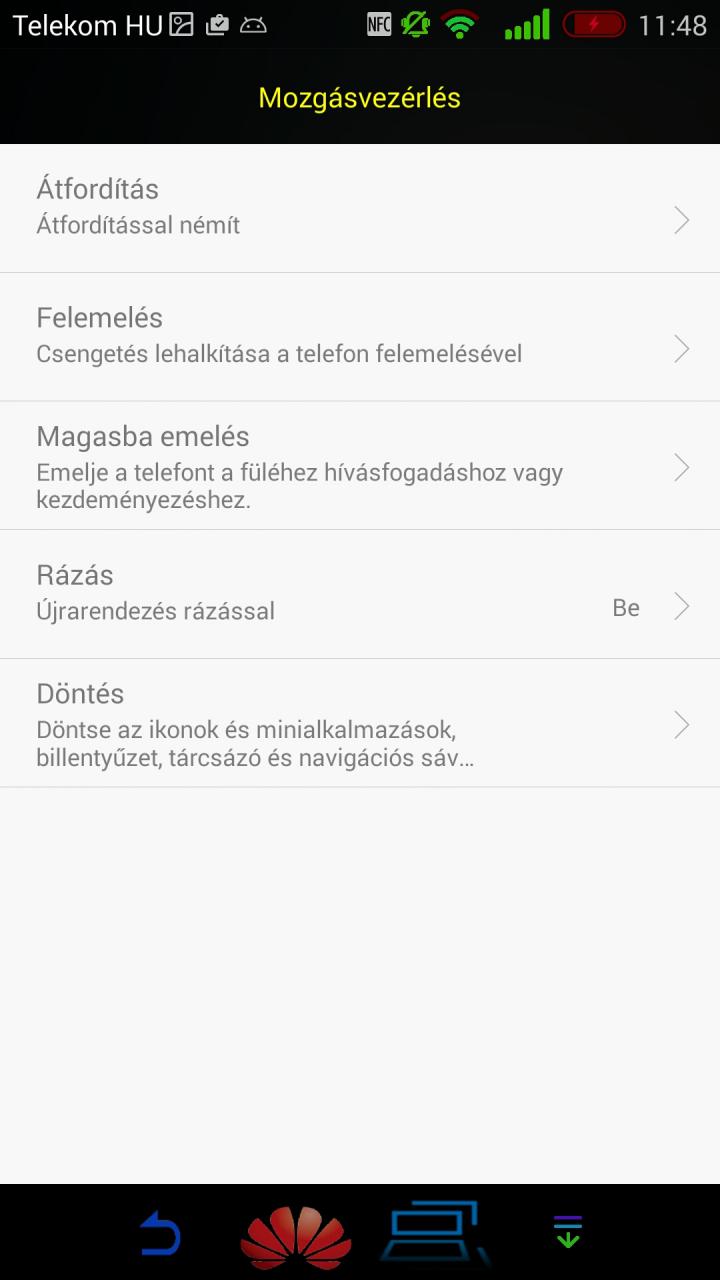This screenshot has height=1280, width=720.
Task: Open the recent apps view
Action: coord(435,1233)
